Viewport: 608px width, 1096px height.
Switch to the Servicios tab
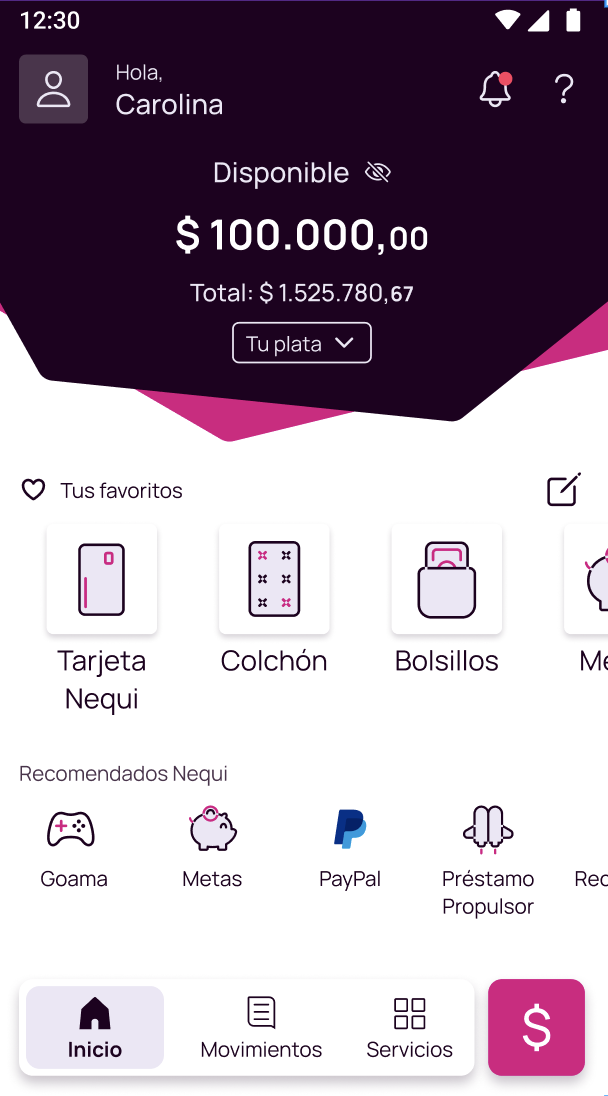(409, 1027)
